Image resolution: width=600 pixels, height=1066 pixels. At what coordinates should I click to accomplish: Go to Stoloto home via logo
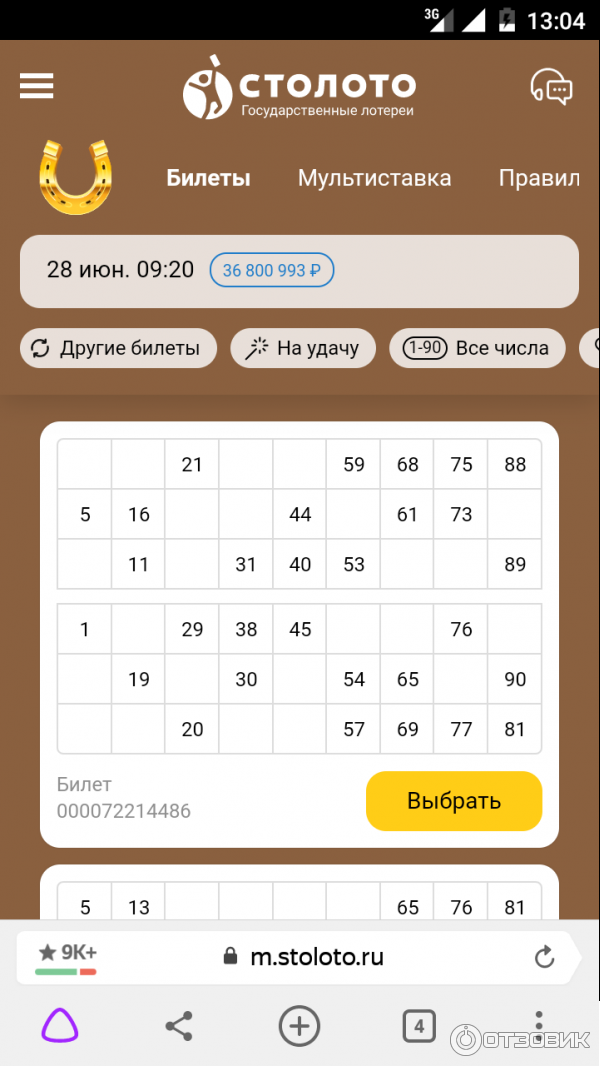click(299, 87)
